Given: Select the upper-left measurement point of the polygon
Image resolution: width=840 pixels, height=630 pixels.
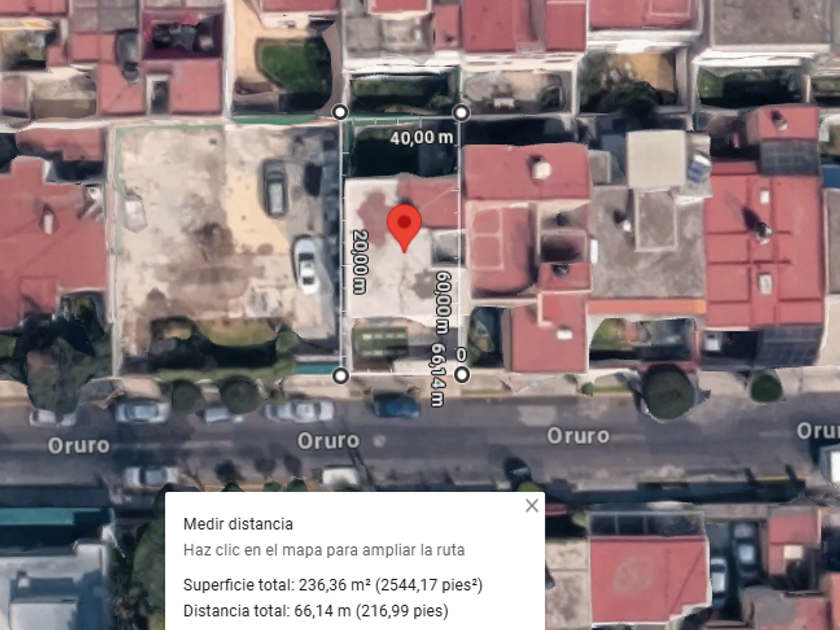Looking at the screenshot, I should pos(340,111).
